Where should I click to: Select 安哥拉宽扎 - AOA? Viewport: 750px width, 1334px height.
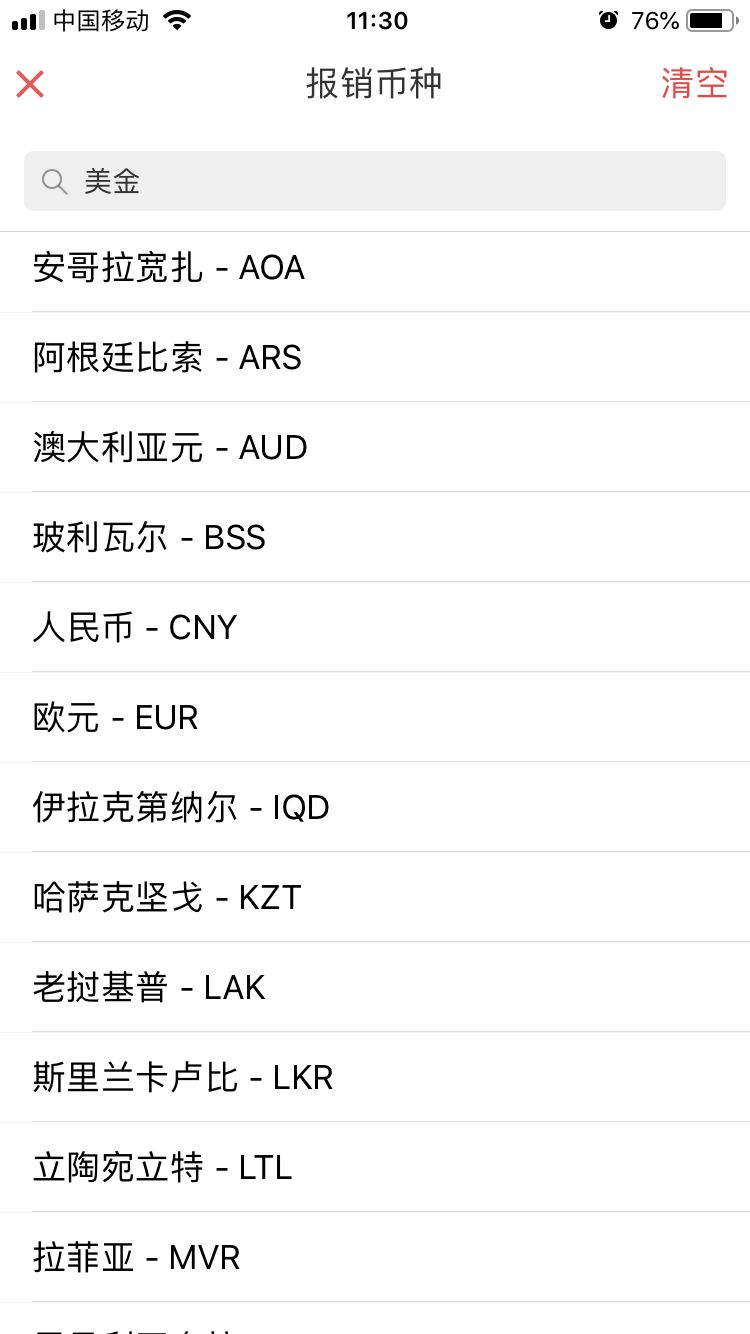375,268
